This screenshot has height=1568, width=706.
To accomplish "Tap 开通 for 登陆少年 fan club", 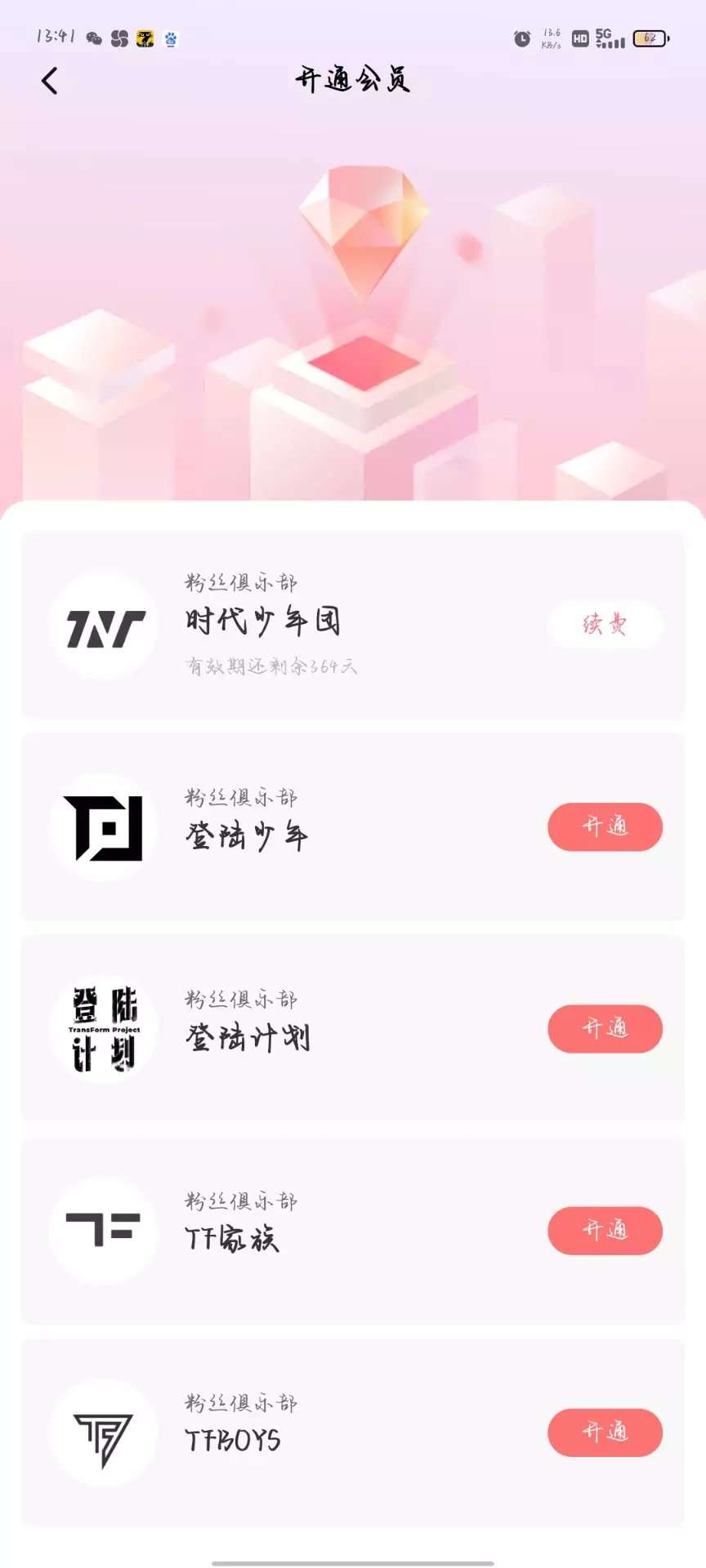I will 605,826.
